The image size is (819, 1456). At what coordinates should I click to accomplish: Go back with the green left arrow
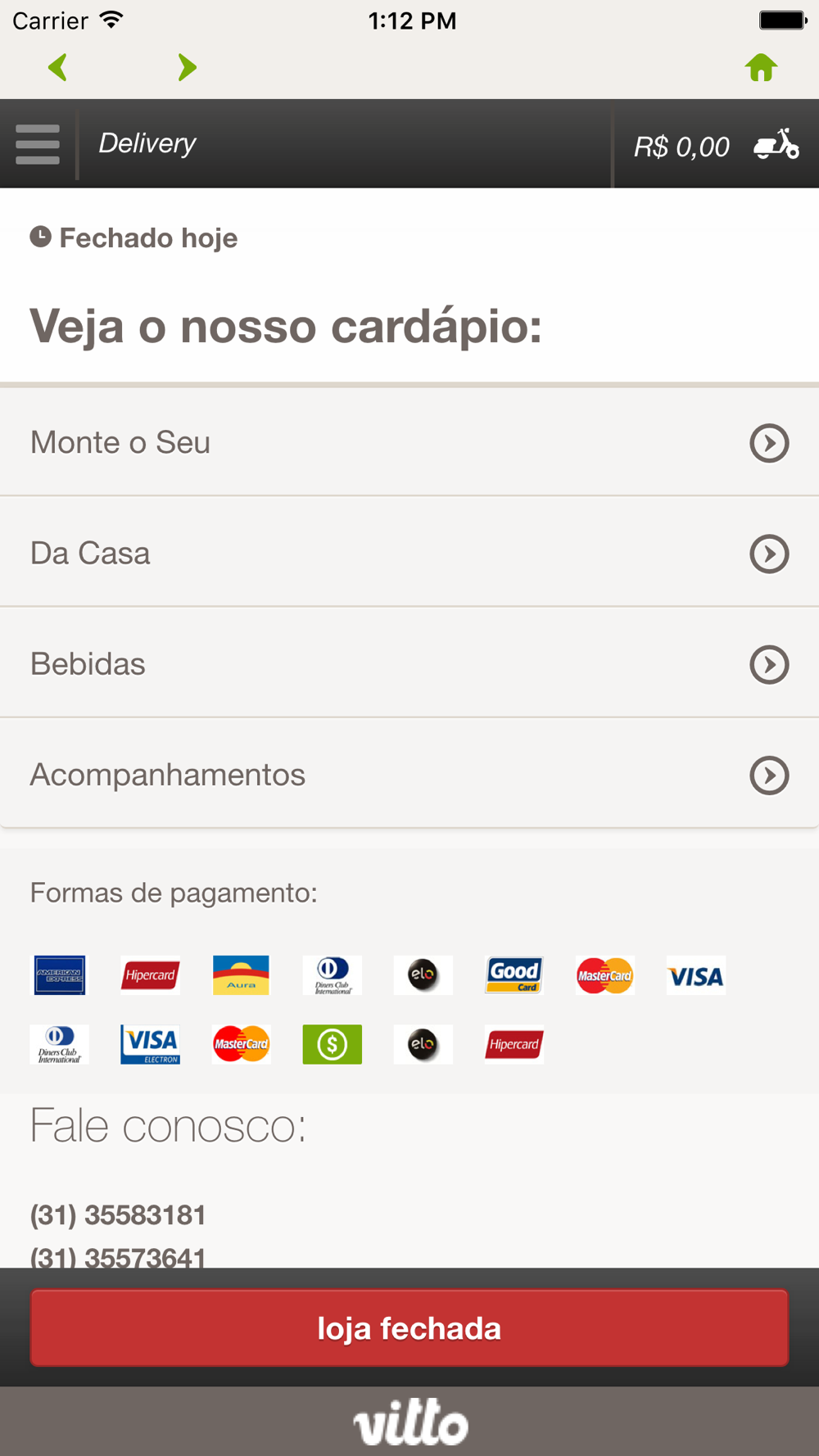[x=57, y=67]
